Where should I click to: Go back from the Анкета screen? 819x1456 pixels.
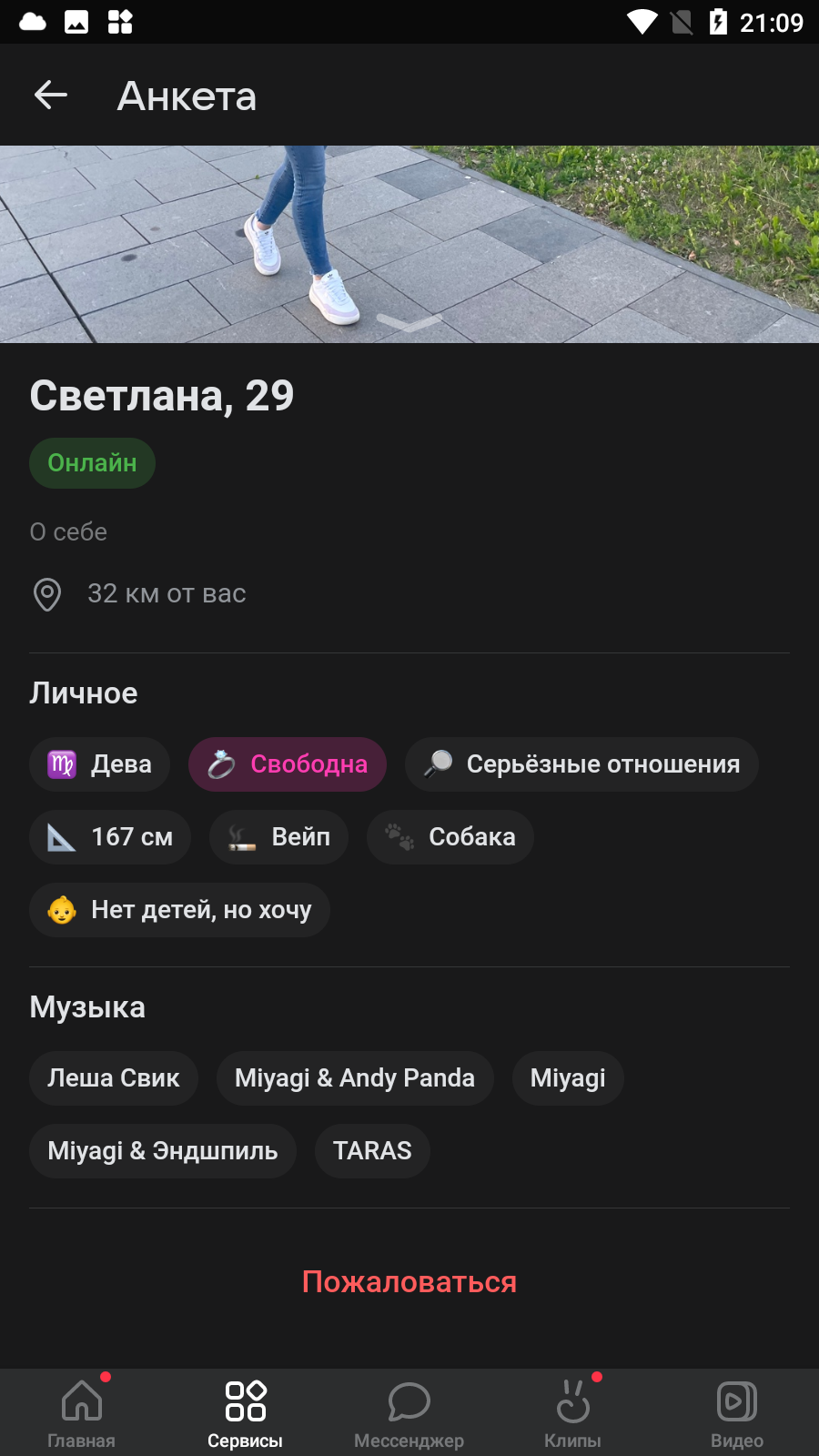[51, 95]
